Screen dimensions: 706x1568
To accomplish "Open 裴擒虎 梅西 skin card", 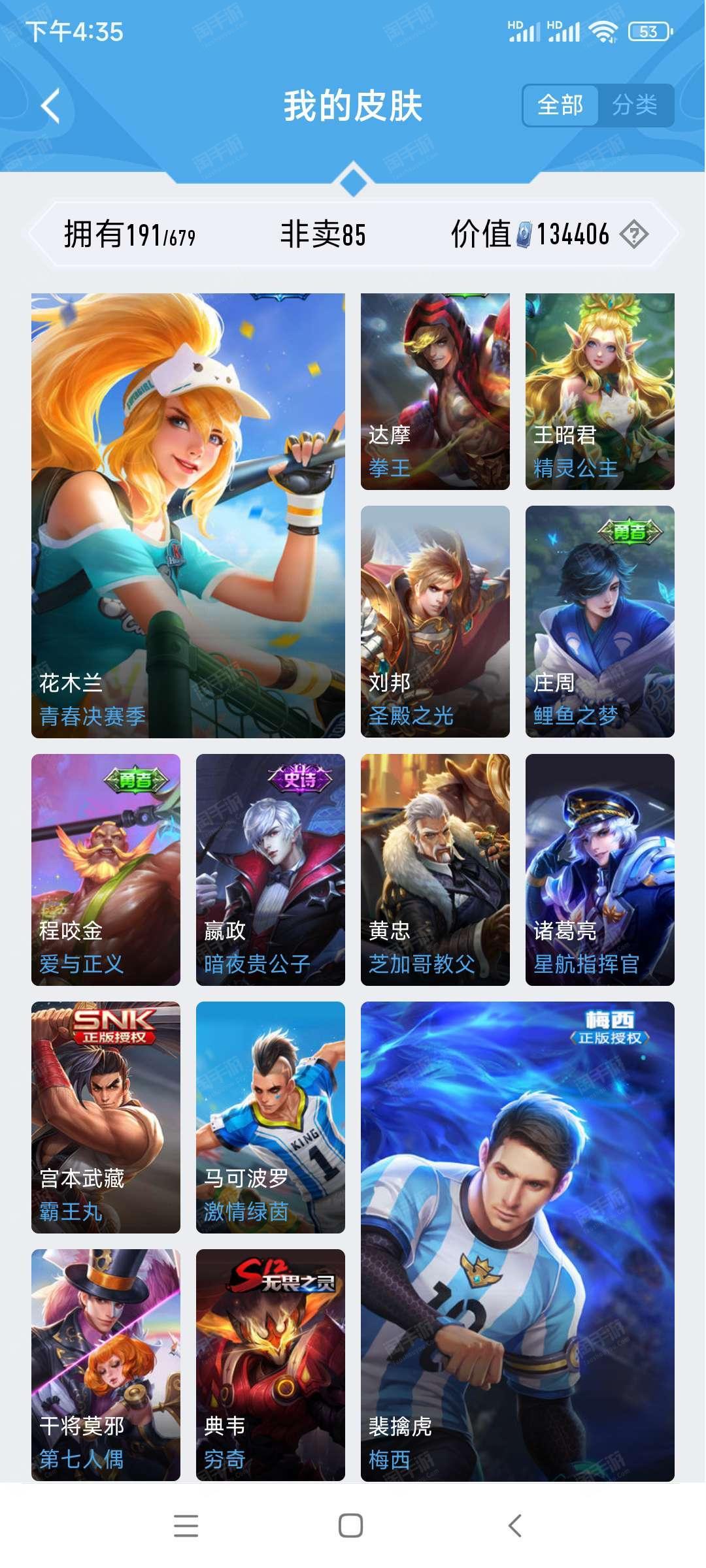I will pyautogui.click(x=518, y=1241).
